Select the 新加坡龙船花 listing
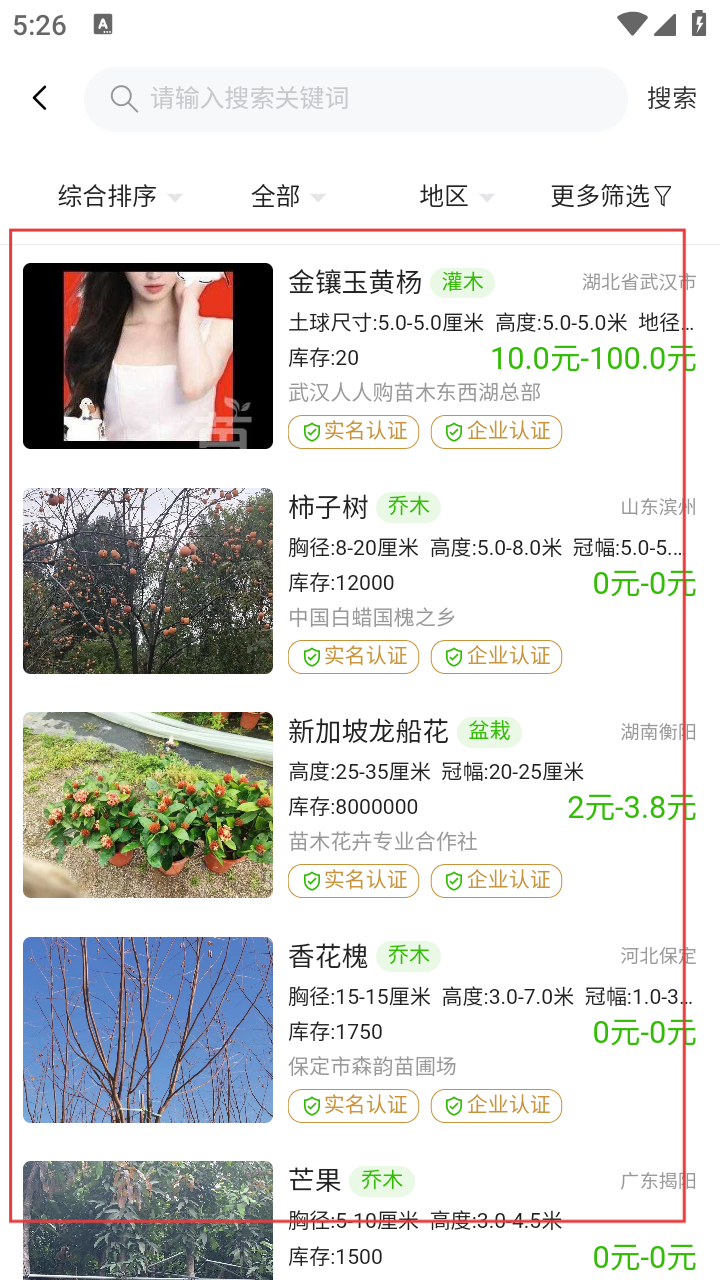Image resolution: width=720 pixels, height=1280 pixels. pos(368,732)
